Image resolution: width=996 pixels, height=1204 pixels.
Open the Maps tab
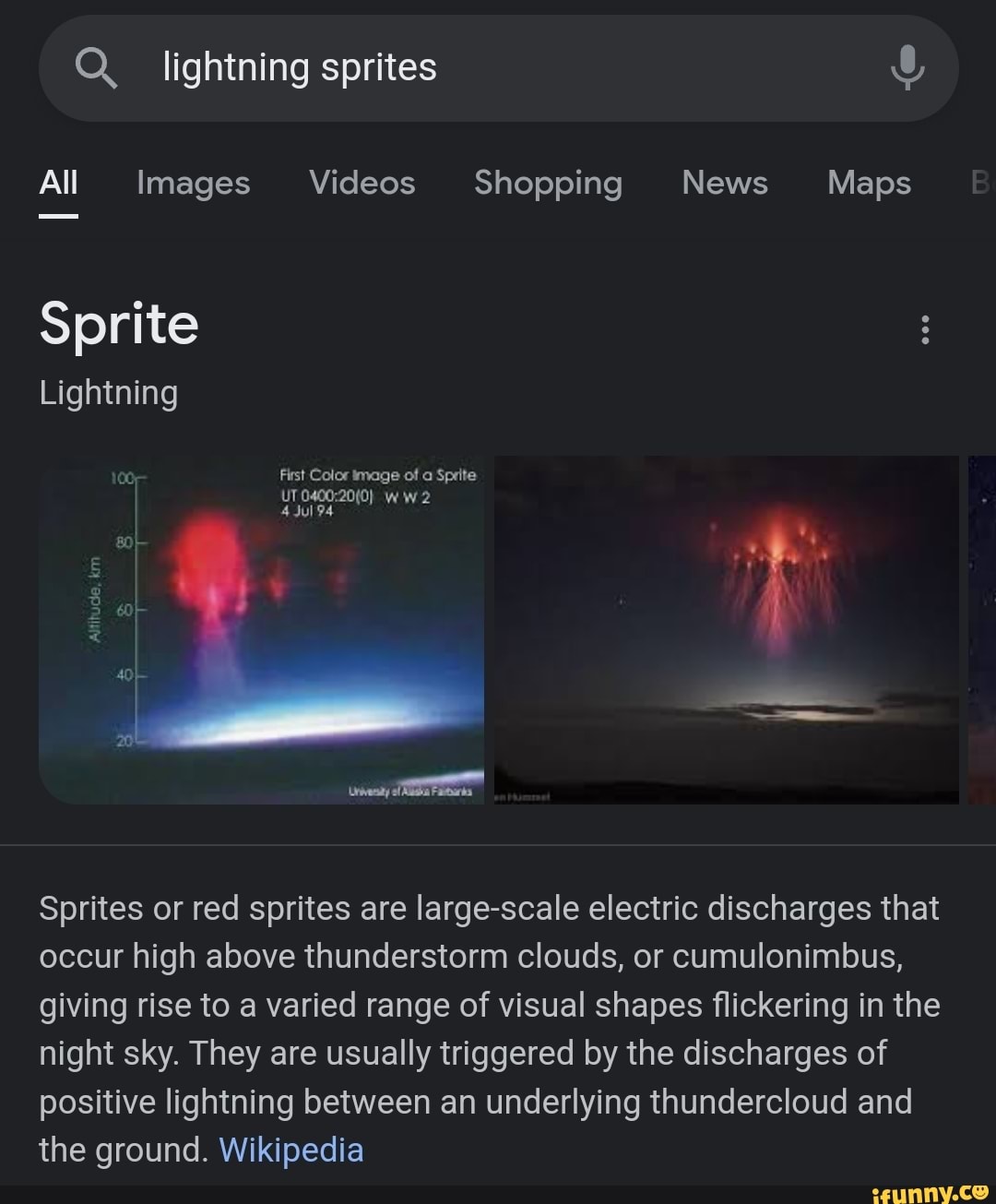tap(868, 184)
